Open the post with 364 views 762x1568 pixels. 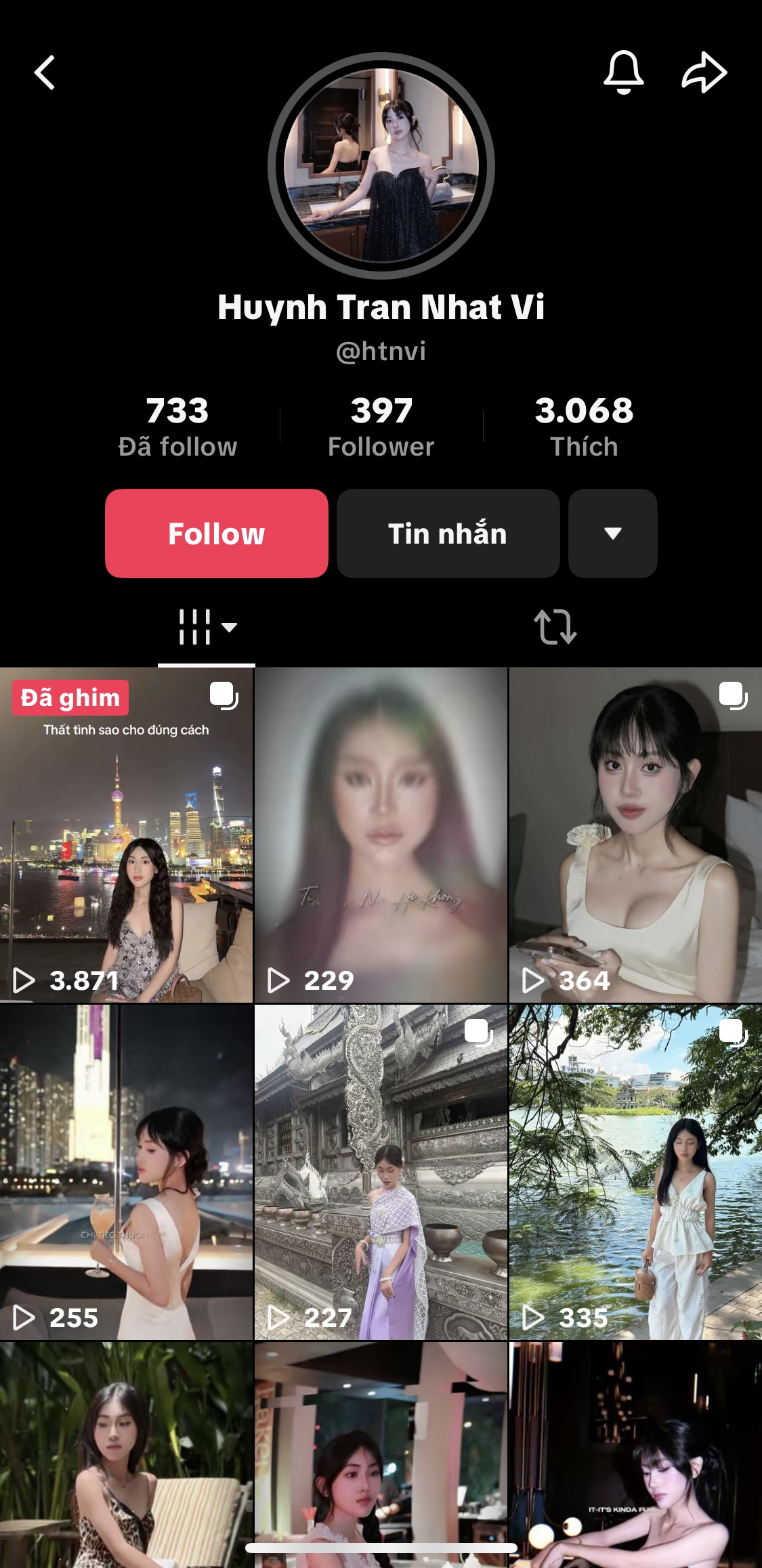(x=635, y=835)
